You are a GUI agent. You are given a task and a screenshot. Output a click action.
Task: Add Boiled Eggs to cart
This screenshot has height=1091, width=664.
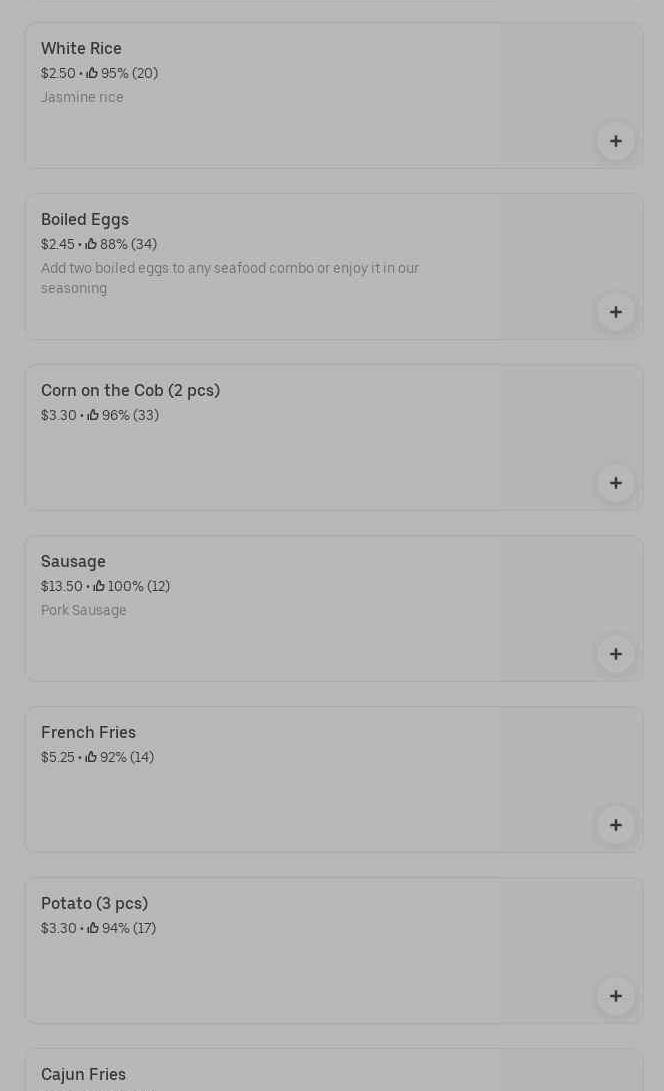(615, 312)
